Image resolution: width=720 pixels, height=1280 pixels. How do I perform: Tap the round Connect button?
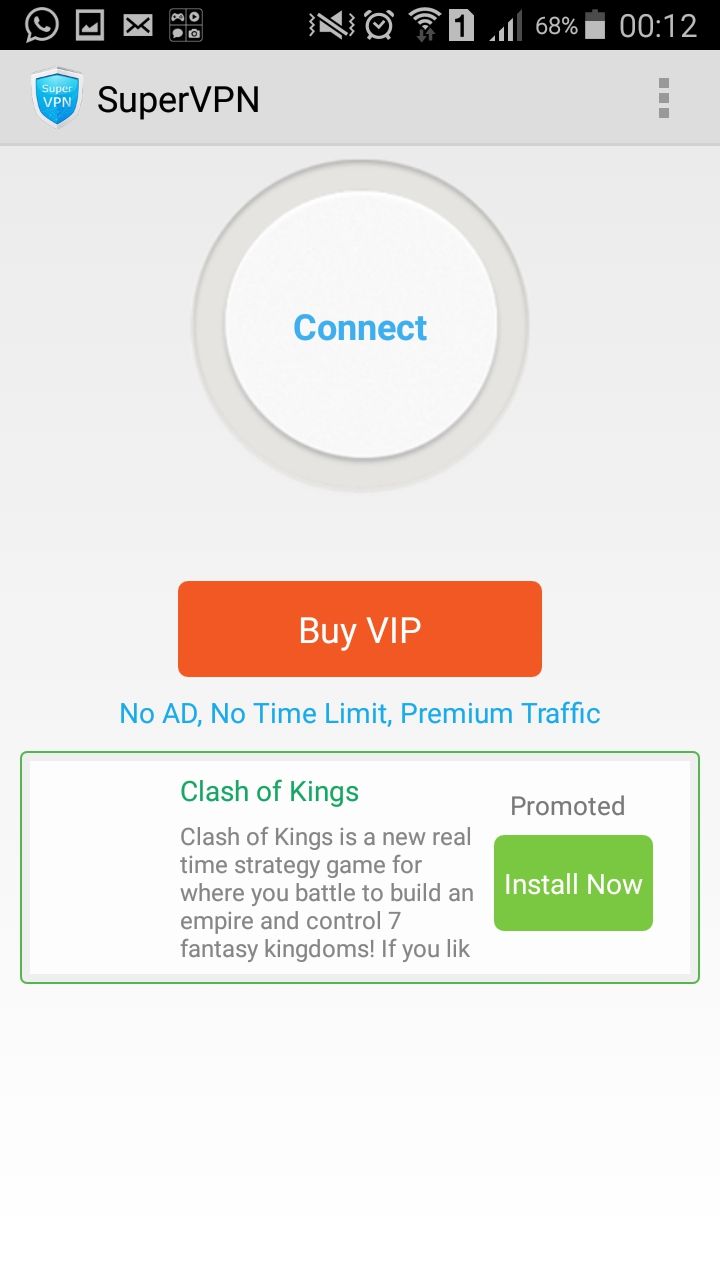[360, 326]
